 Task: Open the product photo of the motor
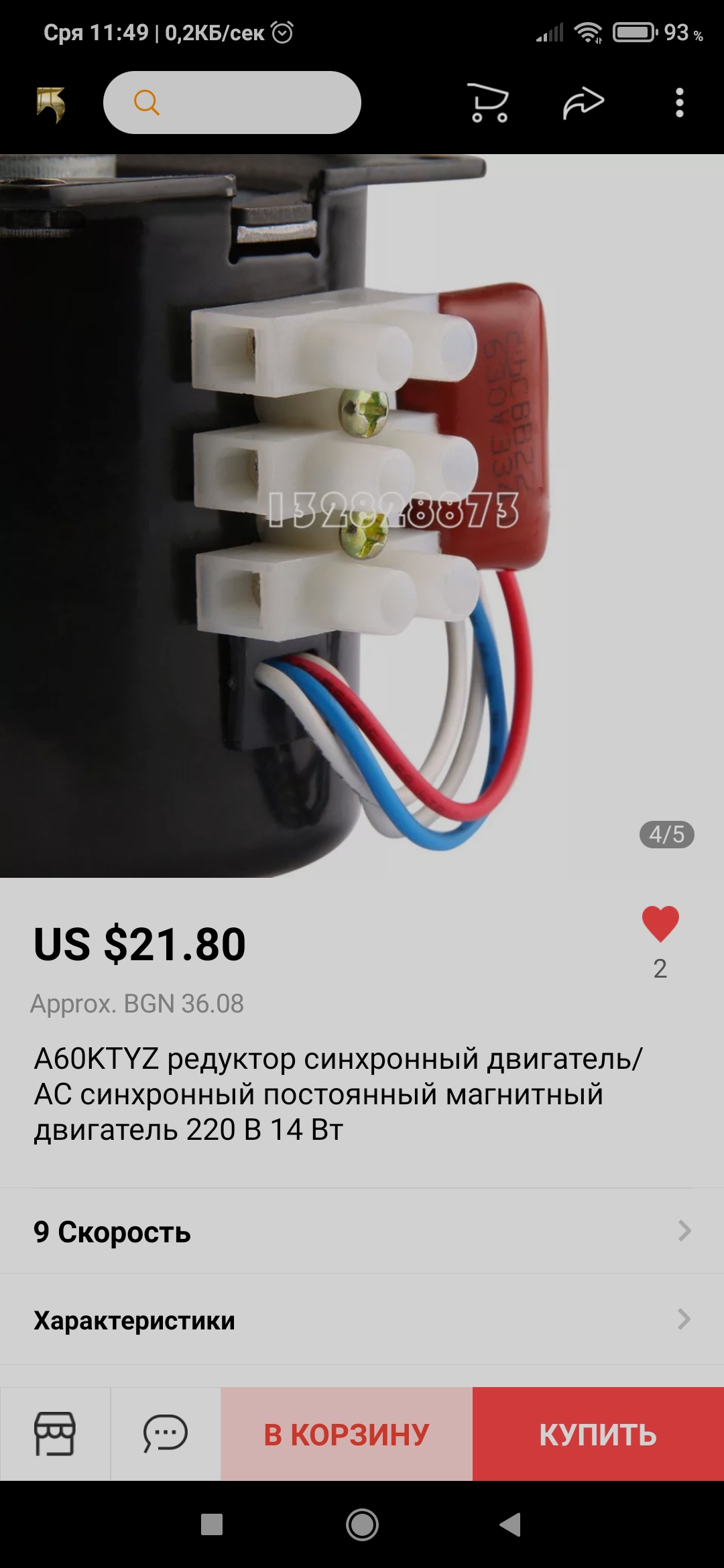pos(362,516)
